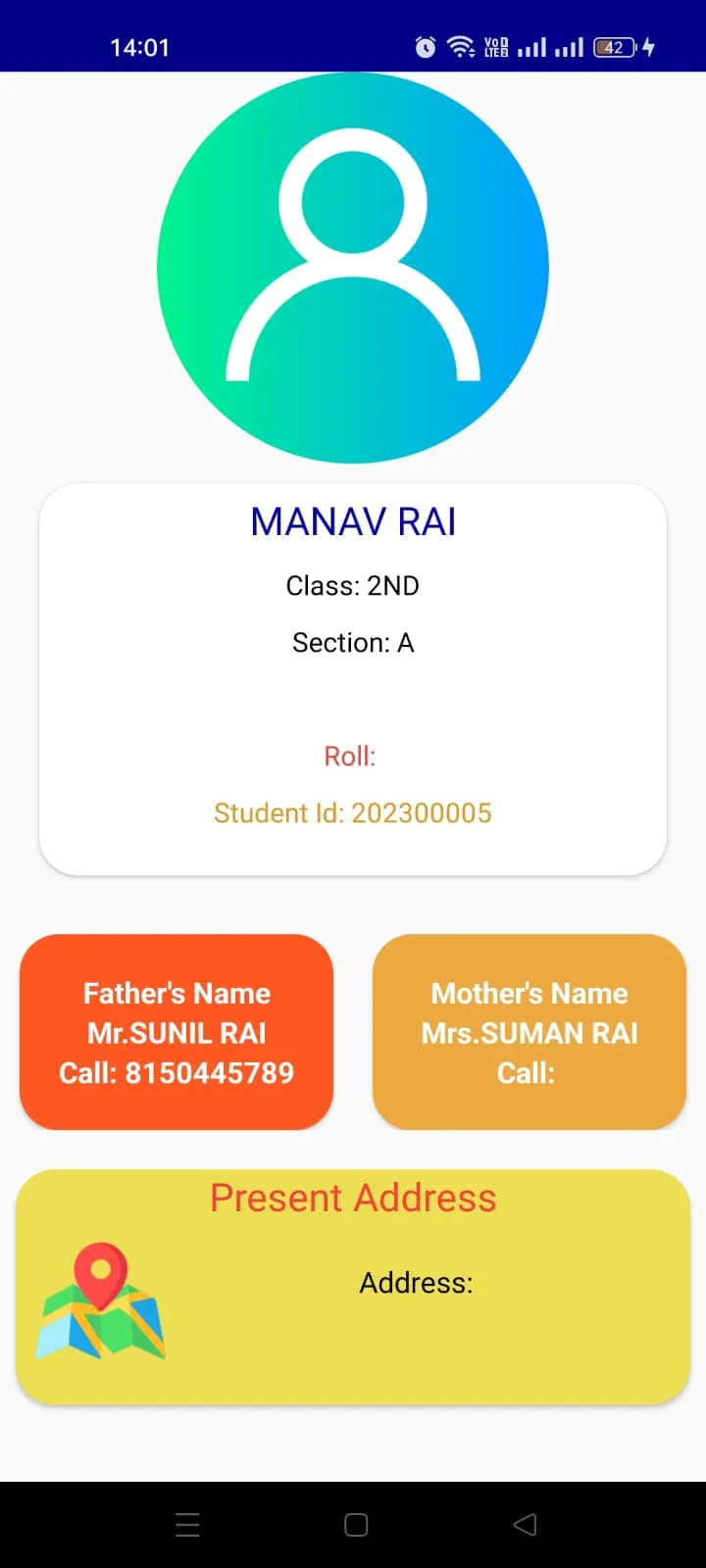Open MANAV RAI student details card

[x=353, y=679]
